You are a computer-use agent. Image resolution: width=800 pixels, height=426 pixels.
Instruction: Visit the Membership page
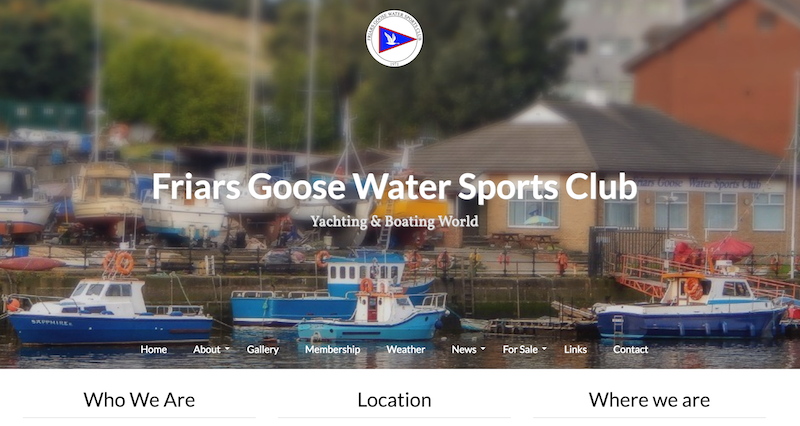(332, 349)
